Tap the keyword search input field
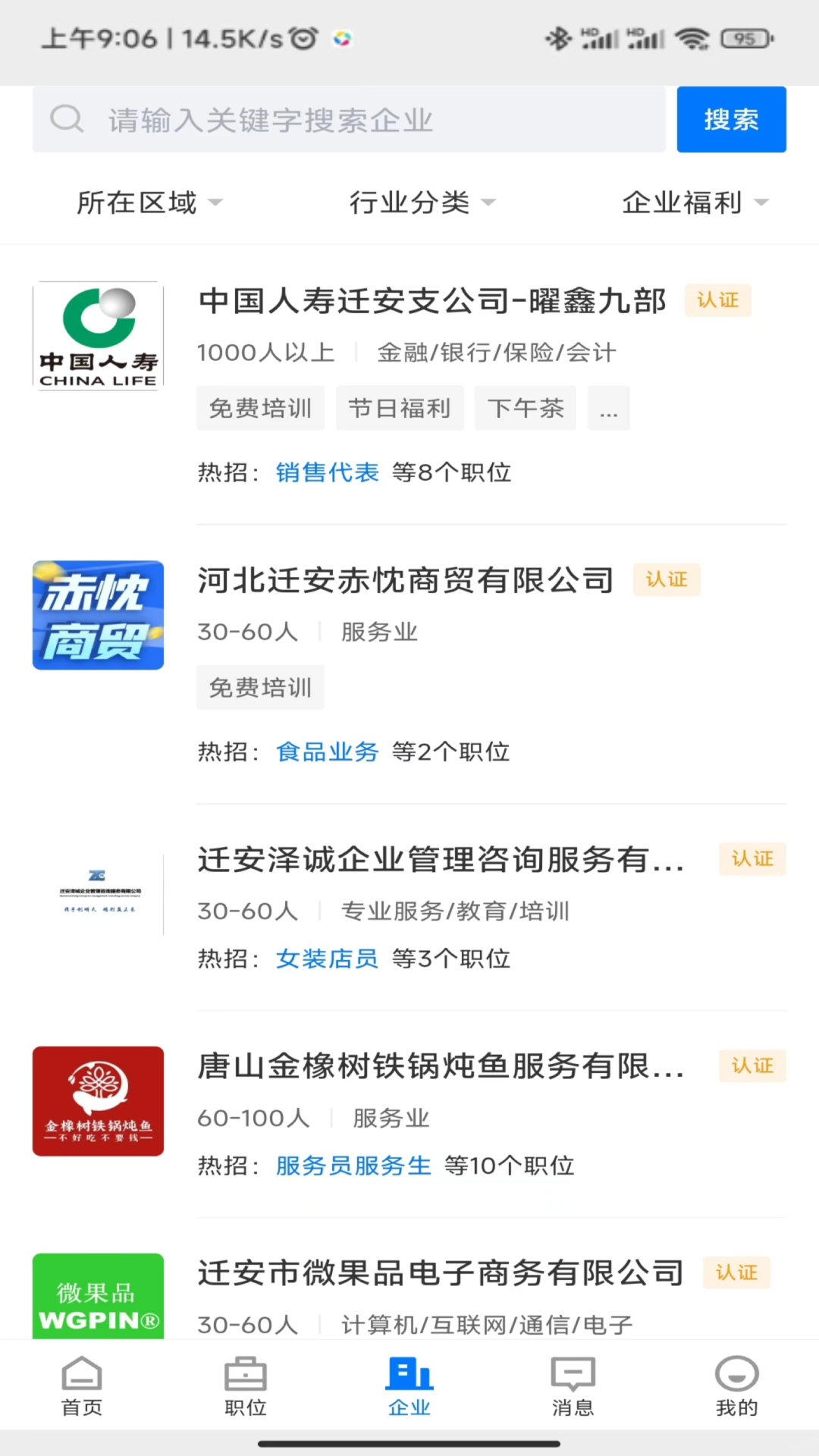Screen dimensions: 819x1456 (x=341, y=119)
